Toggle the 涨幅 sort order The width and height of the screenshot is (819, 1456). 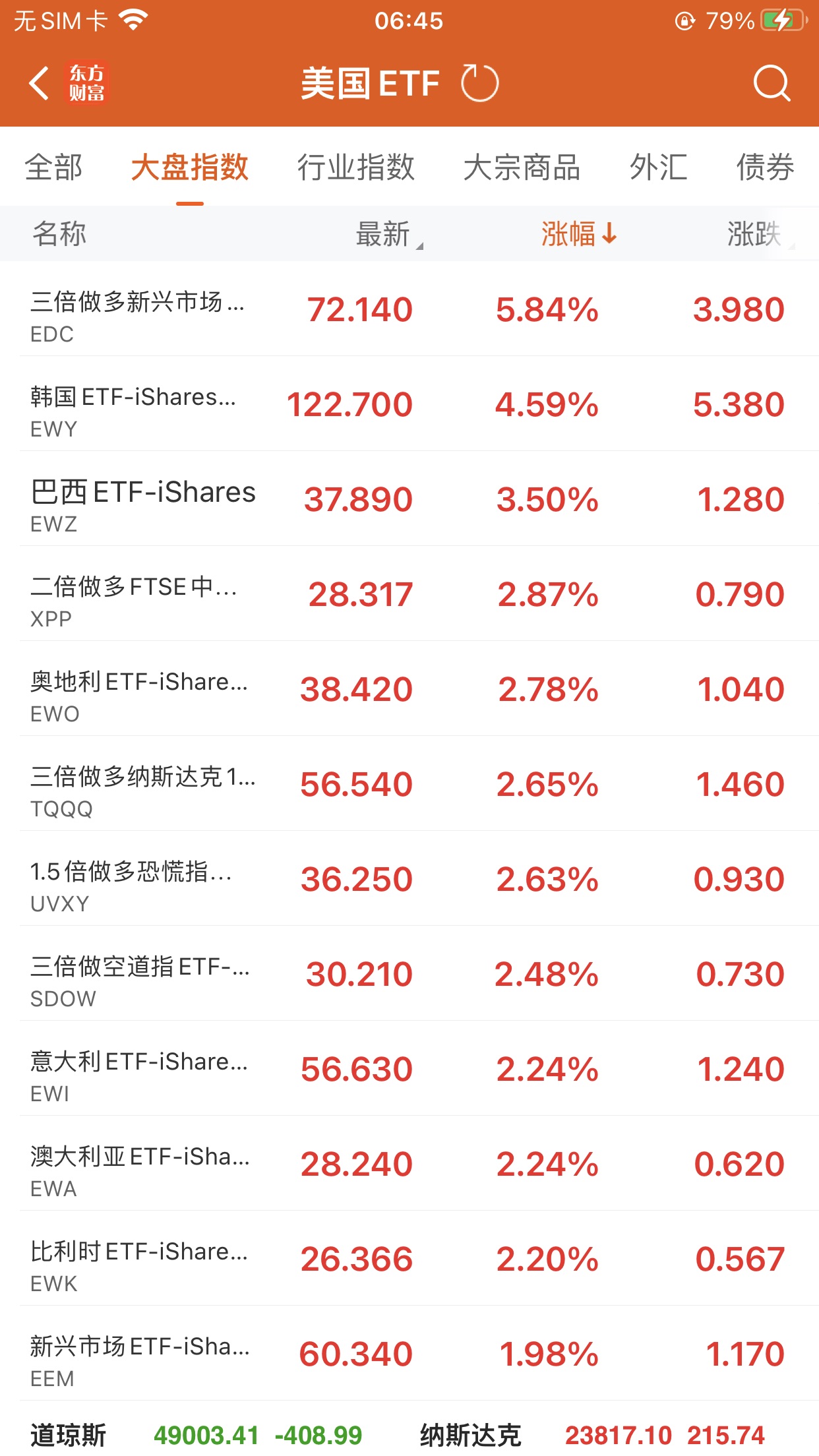pos(578,234)
